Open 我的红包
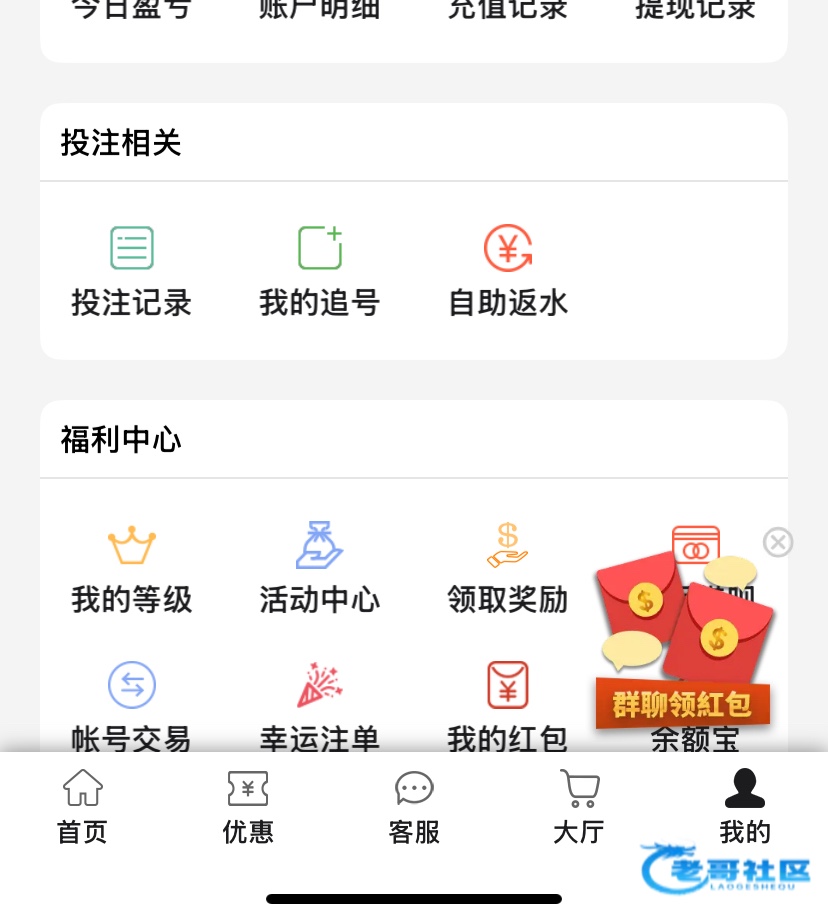This screenshot has width=828, height=920. (508, 706)
